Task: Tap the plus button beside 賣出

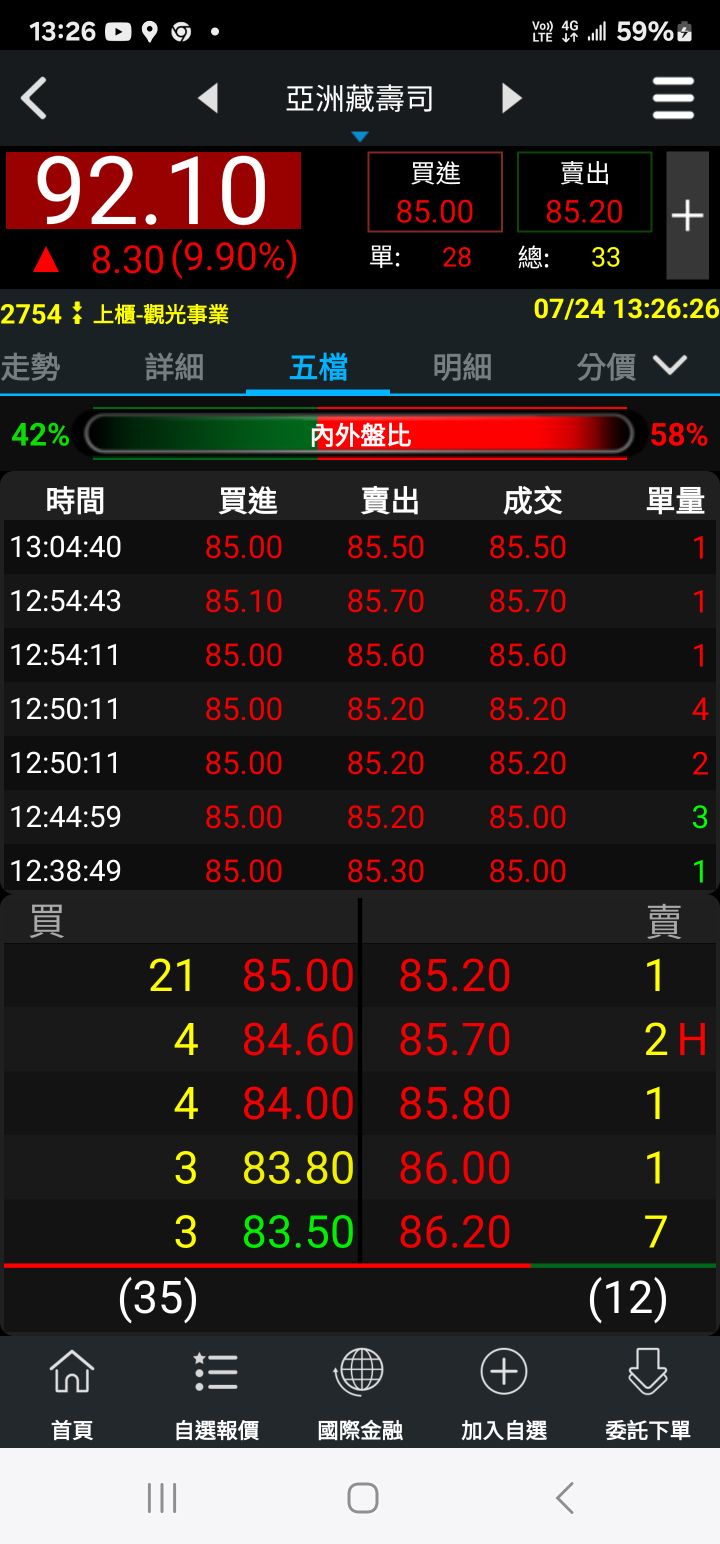Action: (x=687, y=216)
